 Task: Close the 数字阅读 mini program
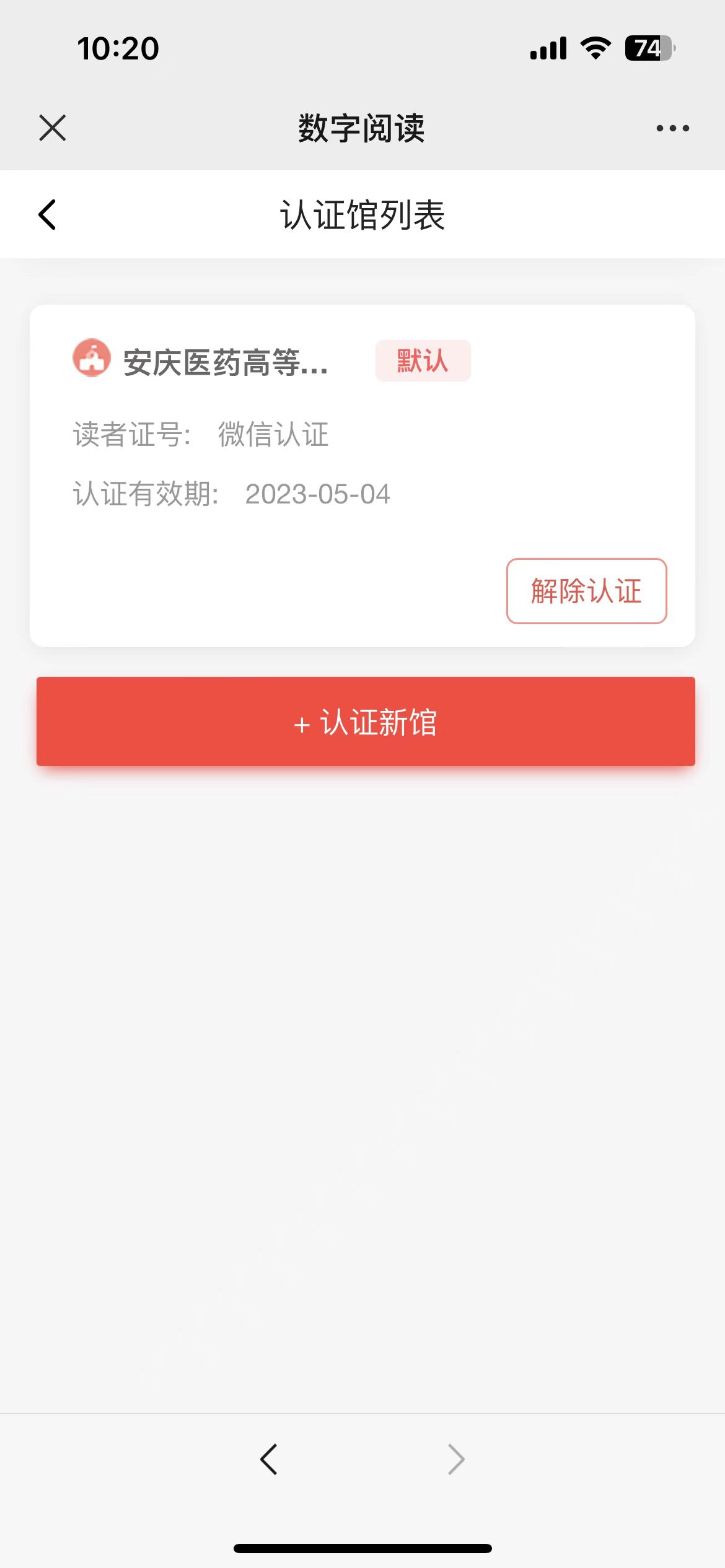[53, 128]
